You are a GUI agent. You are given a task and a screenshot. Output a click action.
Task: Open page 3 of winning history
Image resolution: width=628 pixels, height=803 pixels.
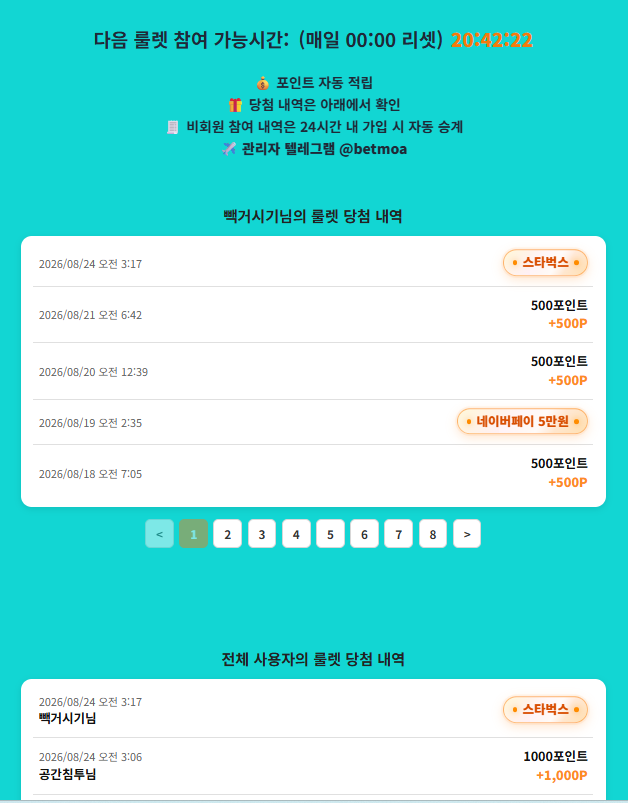262,534
